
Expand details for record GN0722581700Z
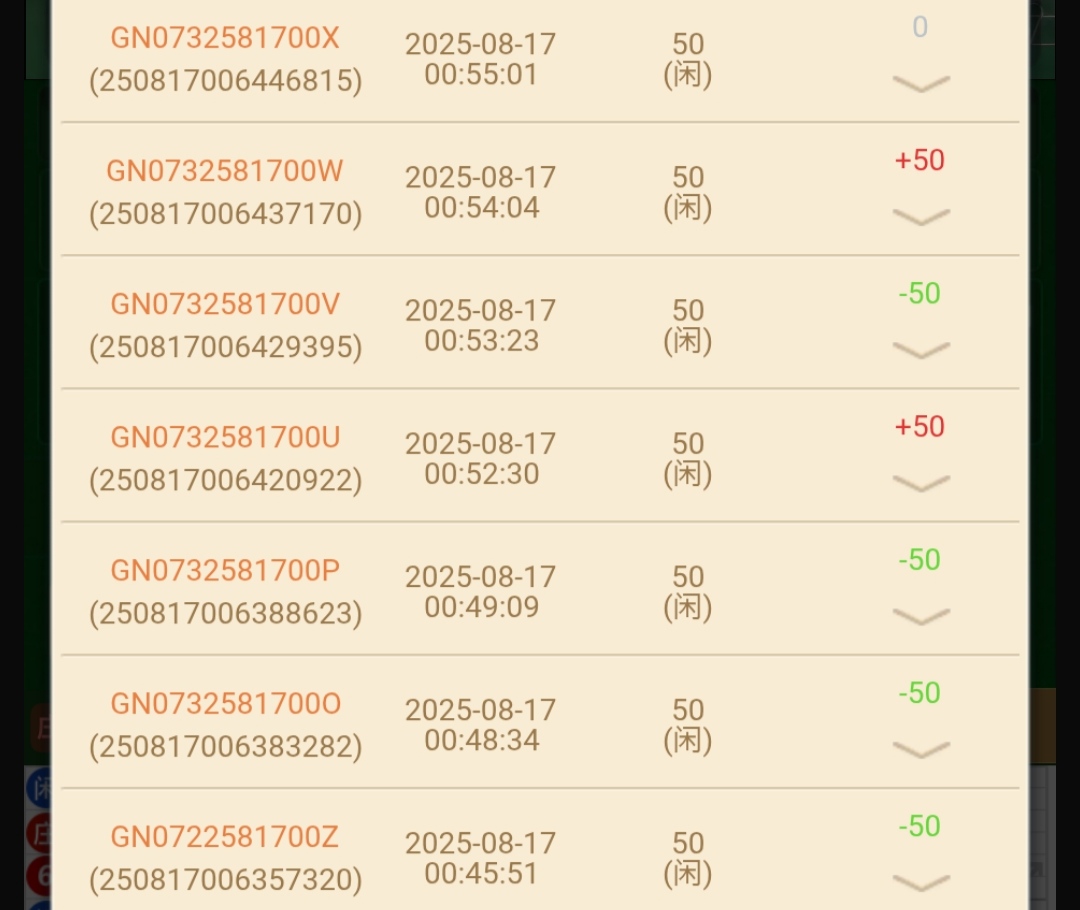(x=920, y=882)
